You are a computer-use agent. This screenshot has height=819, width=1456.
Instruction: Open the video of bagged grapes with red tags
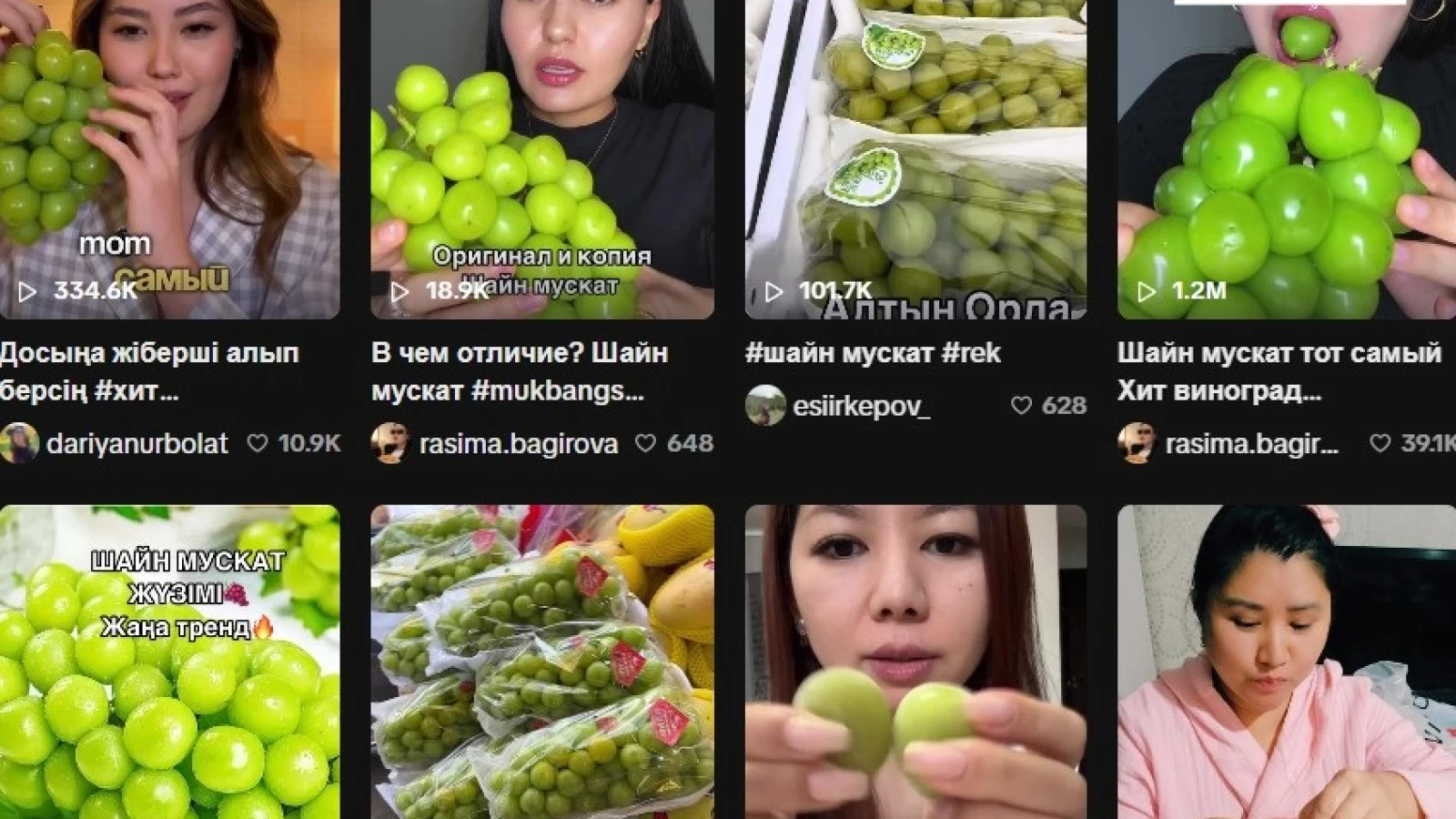pyautogui.click(x=542, y=662)
